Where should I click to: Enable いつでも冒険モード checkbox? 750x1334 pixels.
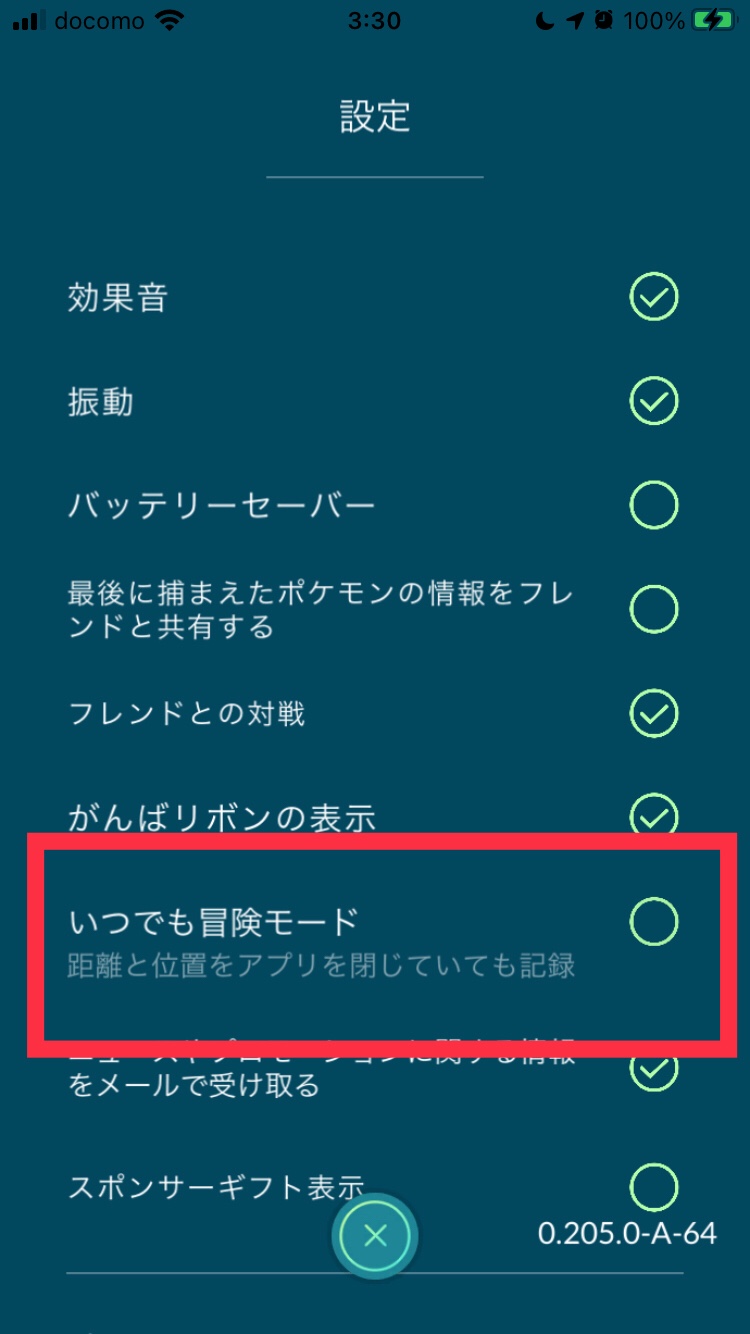click(654, 921)
